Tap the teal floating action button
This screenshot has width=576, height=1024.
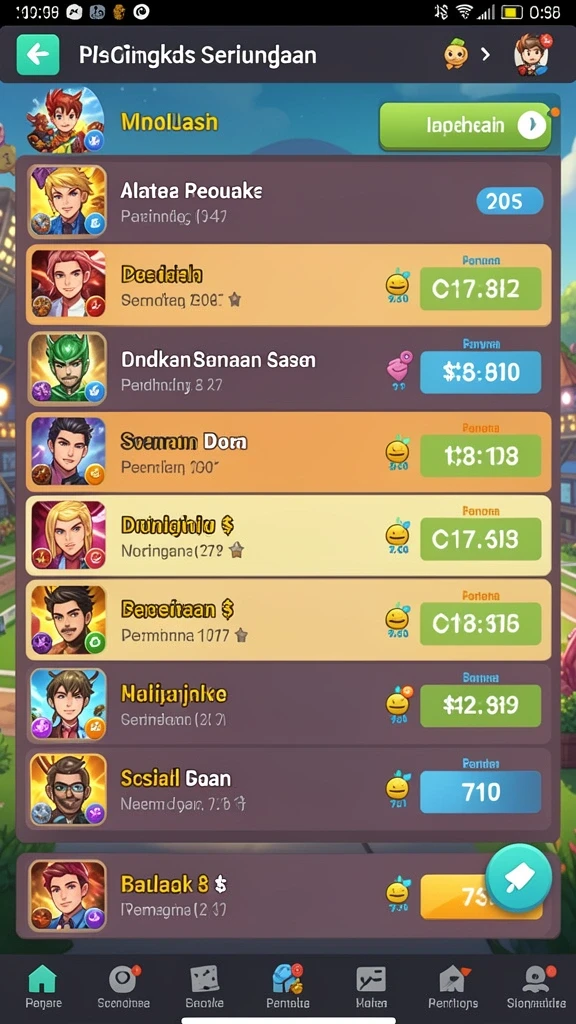[519, 878]
